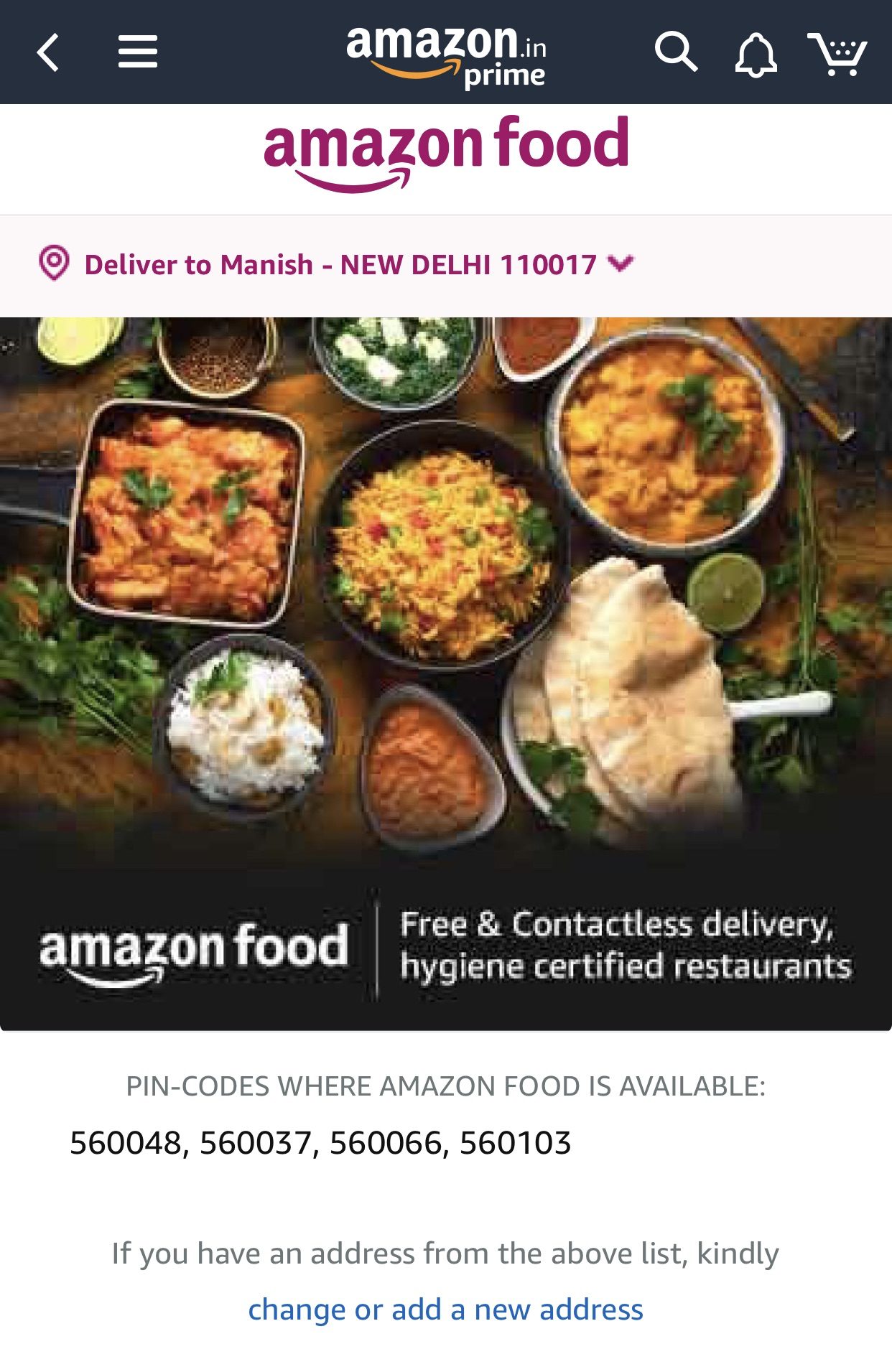Tap the back arrow at top left
Screen dimensions: 892x1372
(47, 50)
